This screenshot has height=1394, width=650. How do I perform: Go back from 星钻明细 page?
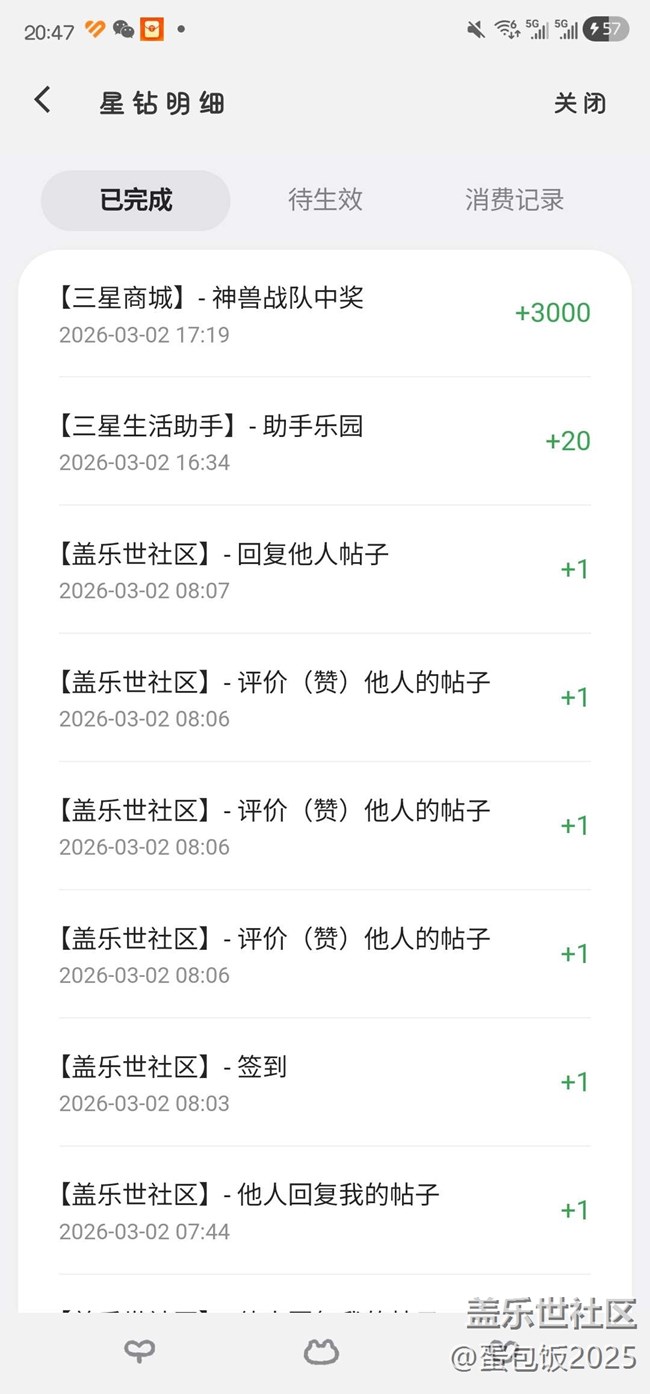(x=42, y=101)
